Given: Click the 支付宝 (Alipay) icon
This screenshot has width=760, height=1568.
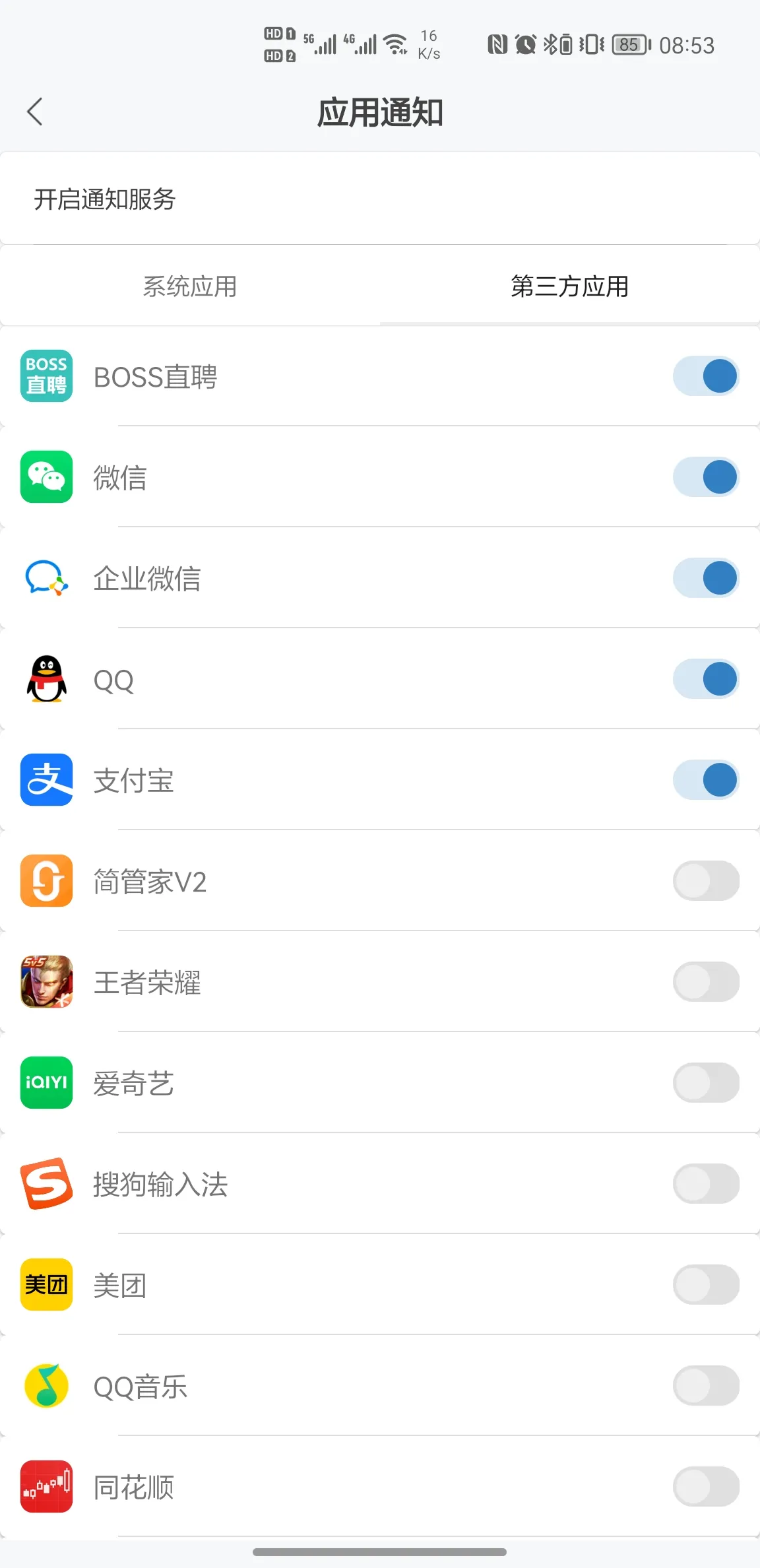Looking at the screenshot, I should click(x=46, y=780).
